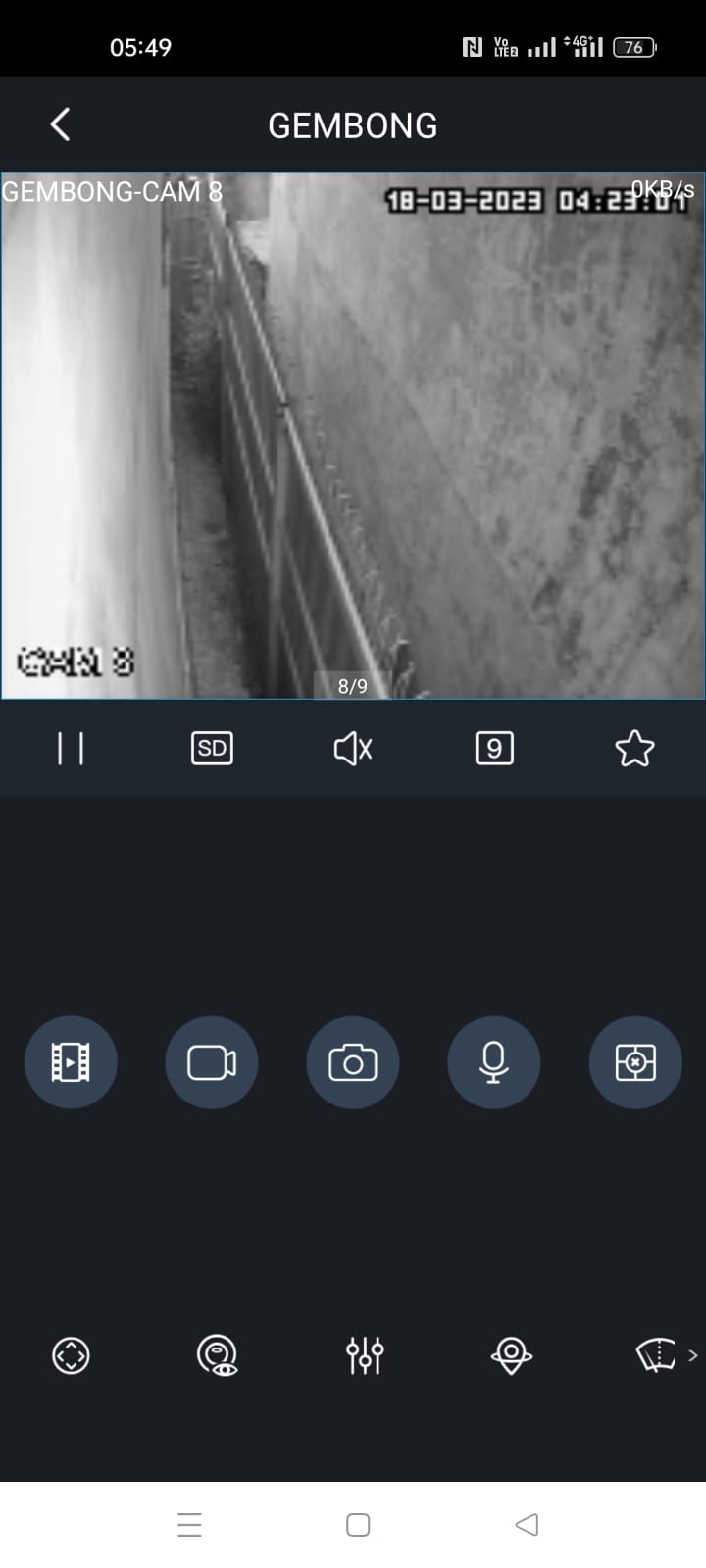Viewport: 706px width, 1568px height.
Task: Open image adjustment sliders
Action: pos(365,1355)
